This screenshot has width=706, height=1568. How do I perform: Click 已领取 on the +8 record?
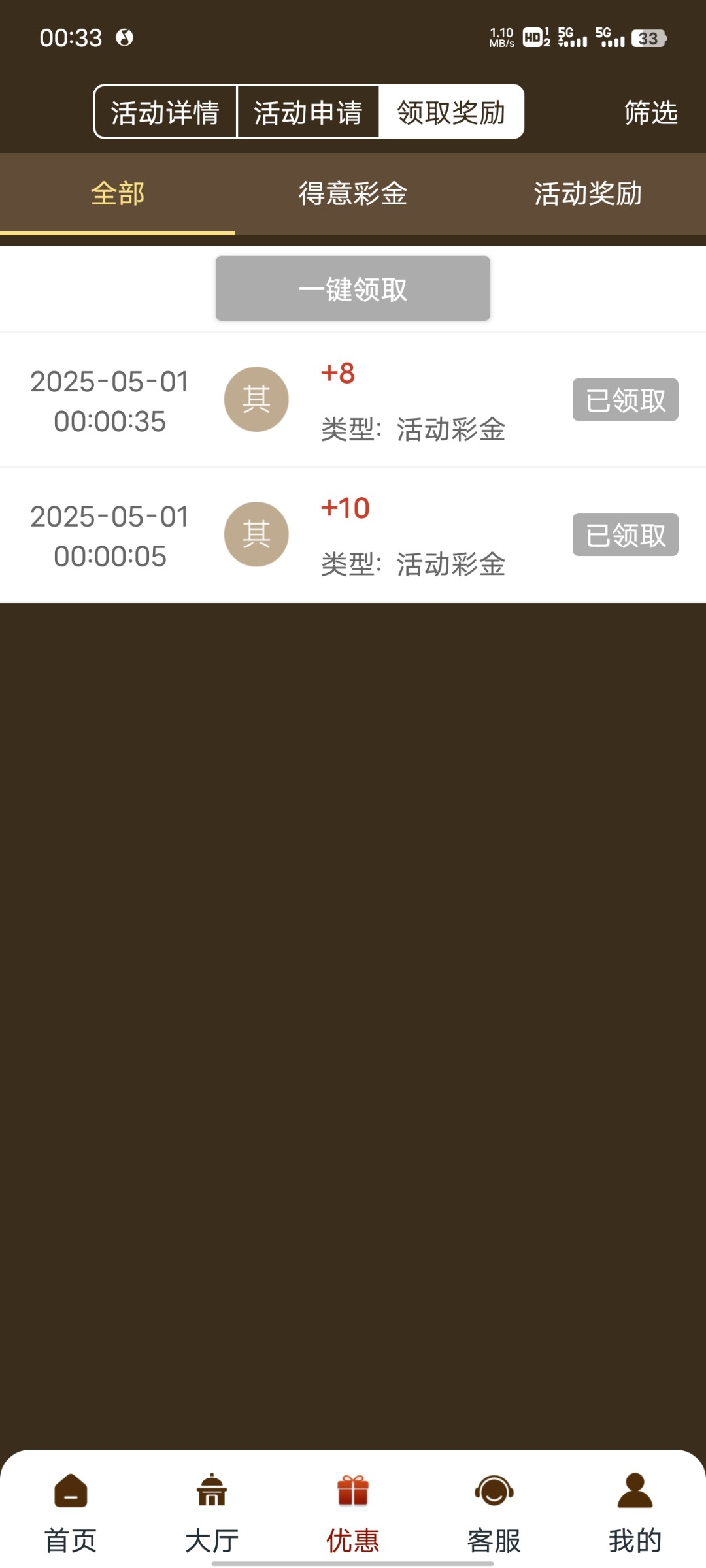624,400
